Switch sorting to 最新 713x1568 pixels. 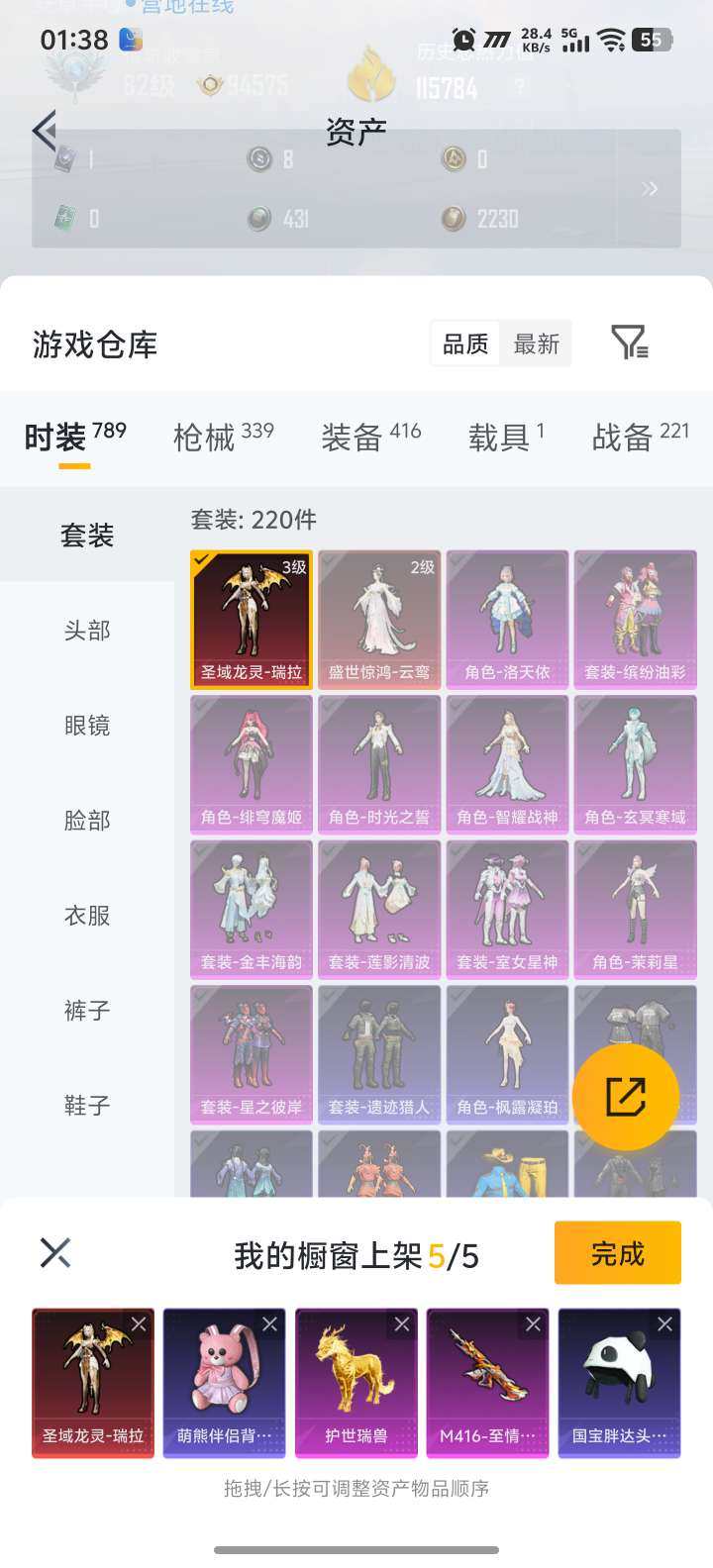tap(535, 343)
